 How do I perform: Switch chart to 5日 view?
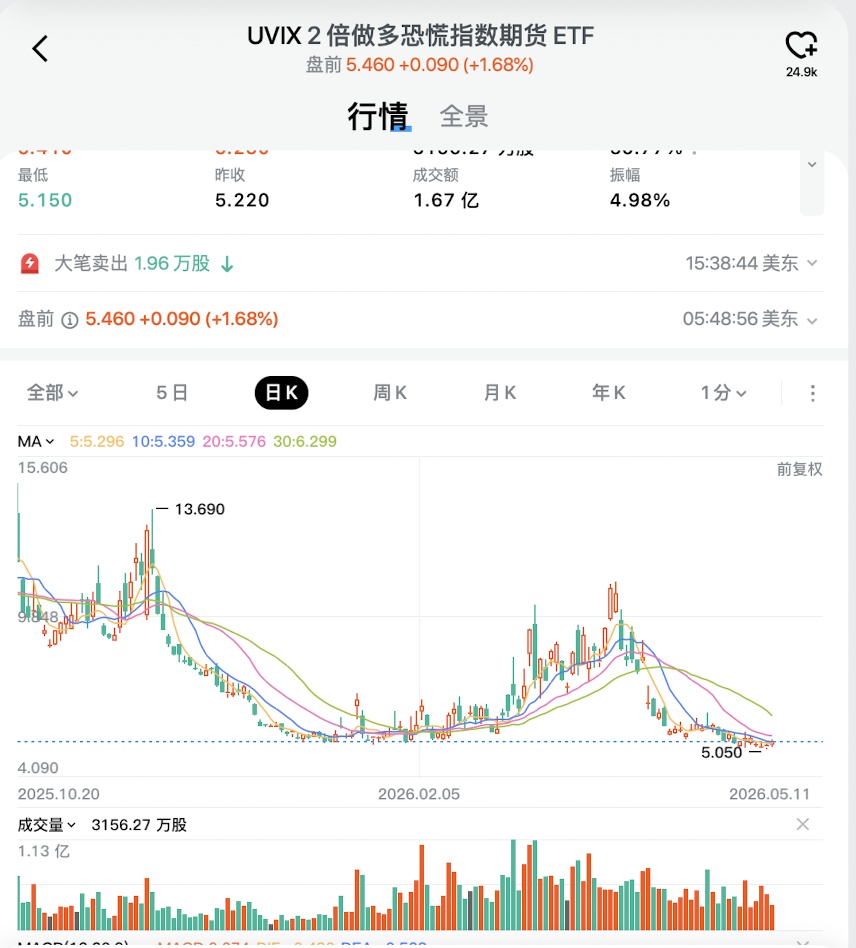pyautogui.click(x=172, y=393)
